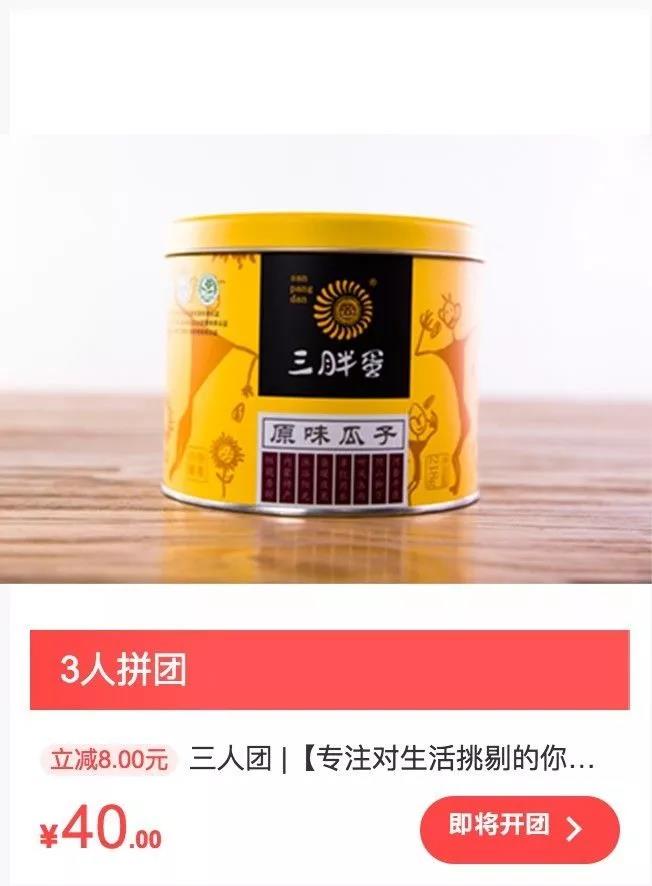Open the 三人团 product title
The width and height of the screenshot is (652, 886).
pyautogui.click(x=392, y=759)
